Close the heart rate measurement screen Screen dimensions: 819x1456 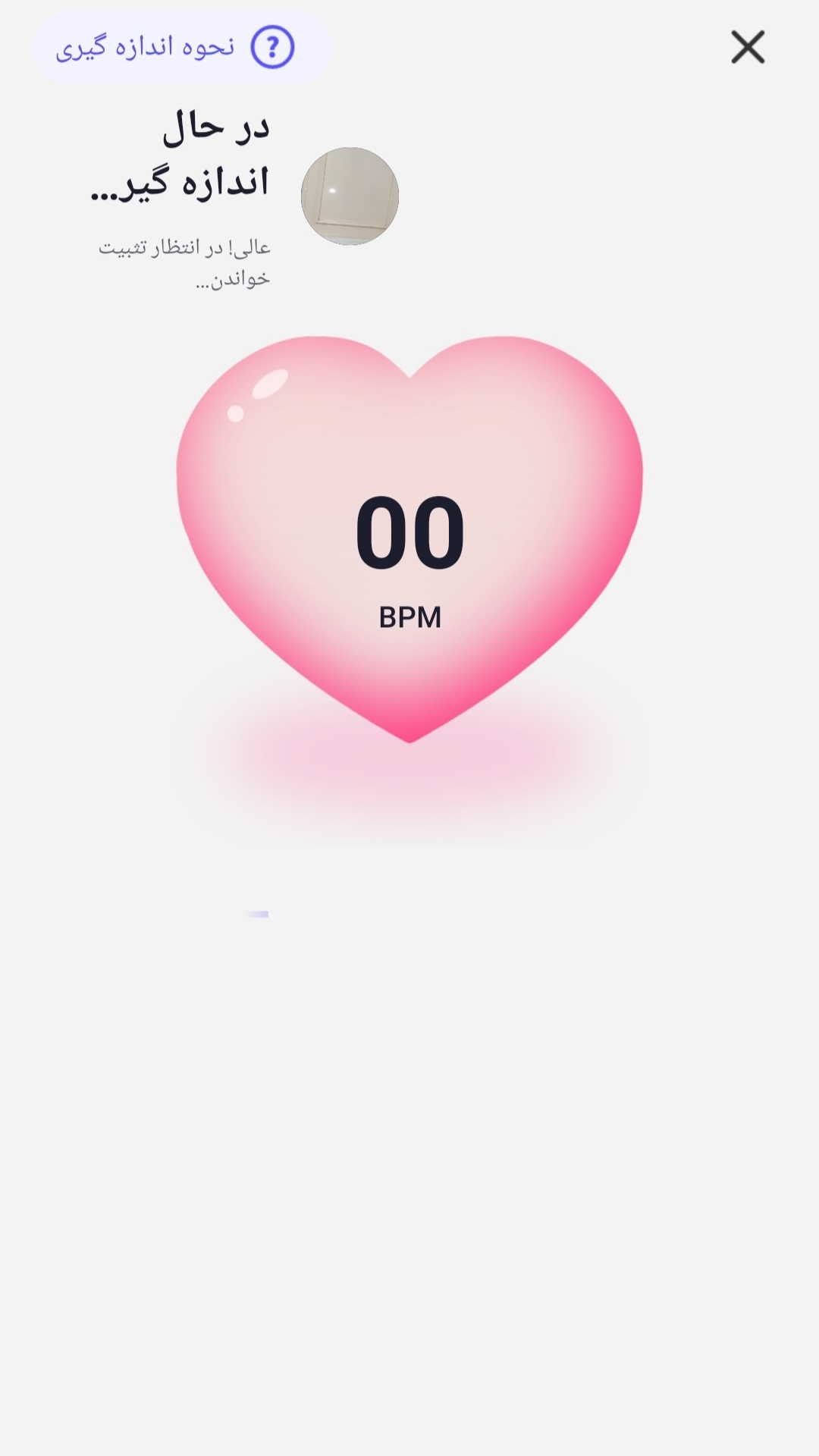[x=747, y=47]
